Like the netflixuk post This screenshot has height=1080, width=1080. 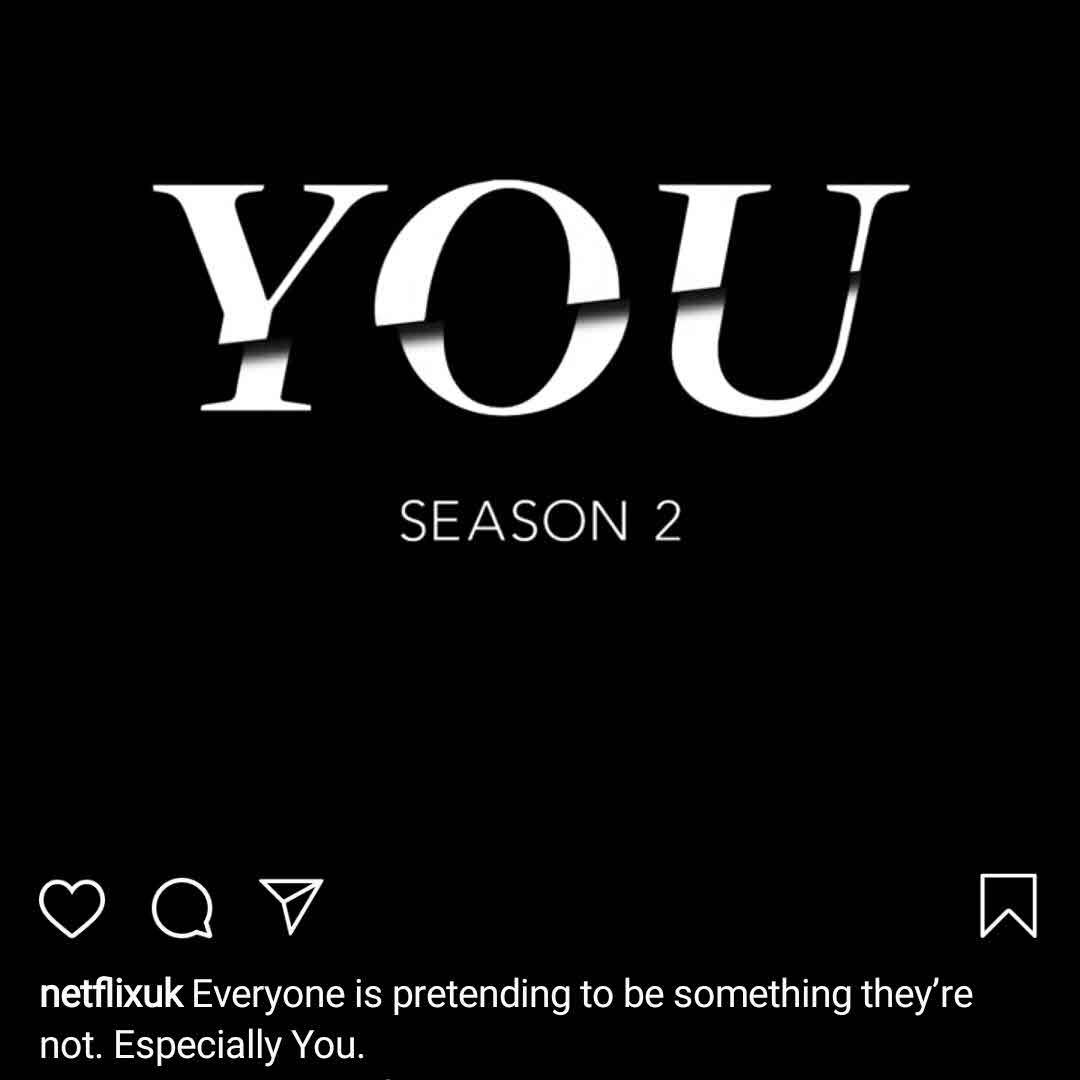pyautogui.click(x=72, y=908)
